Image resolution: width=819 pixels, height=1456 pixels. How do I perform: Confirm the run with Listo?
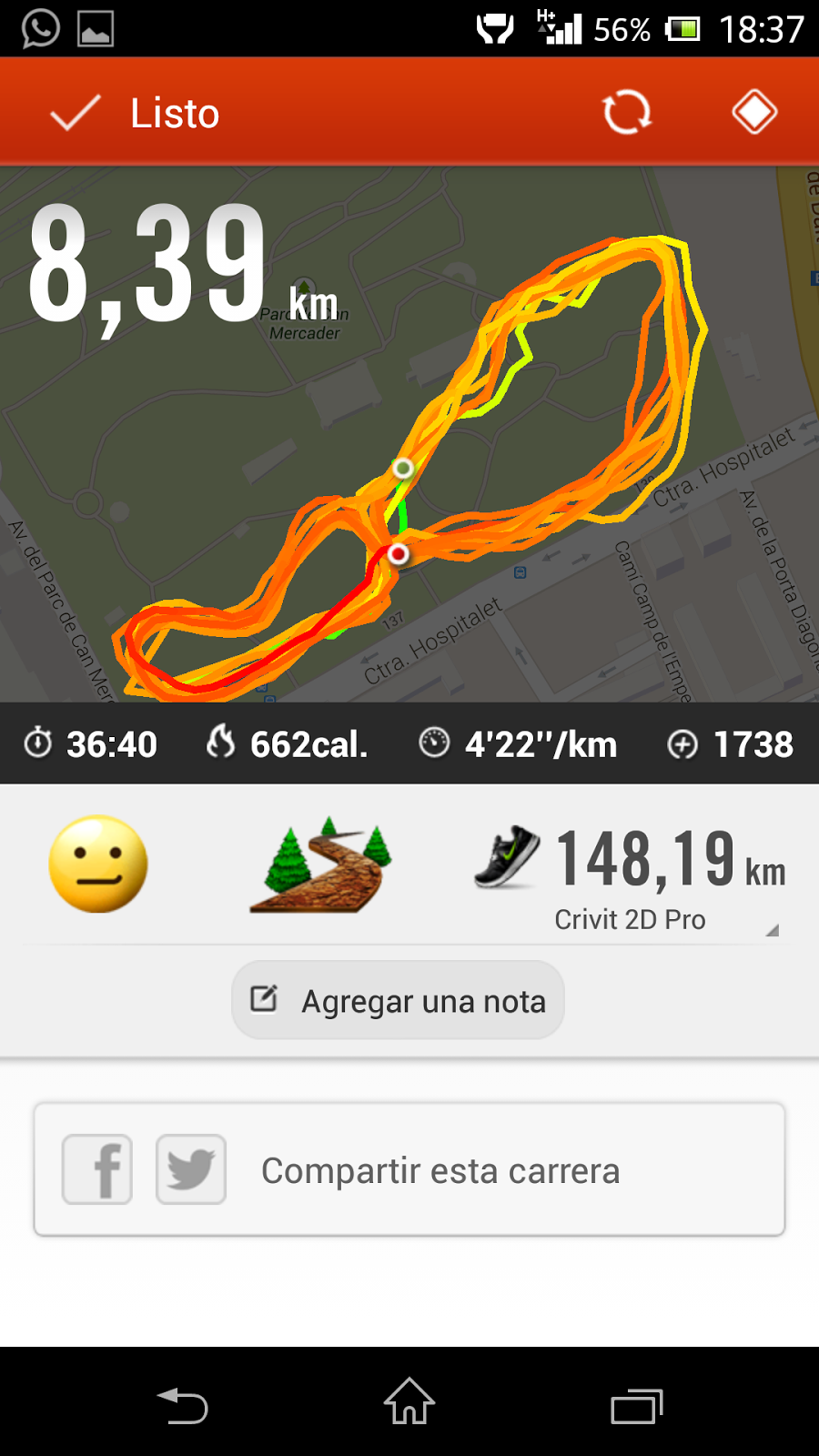coord(135,114)
